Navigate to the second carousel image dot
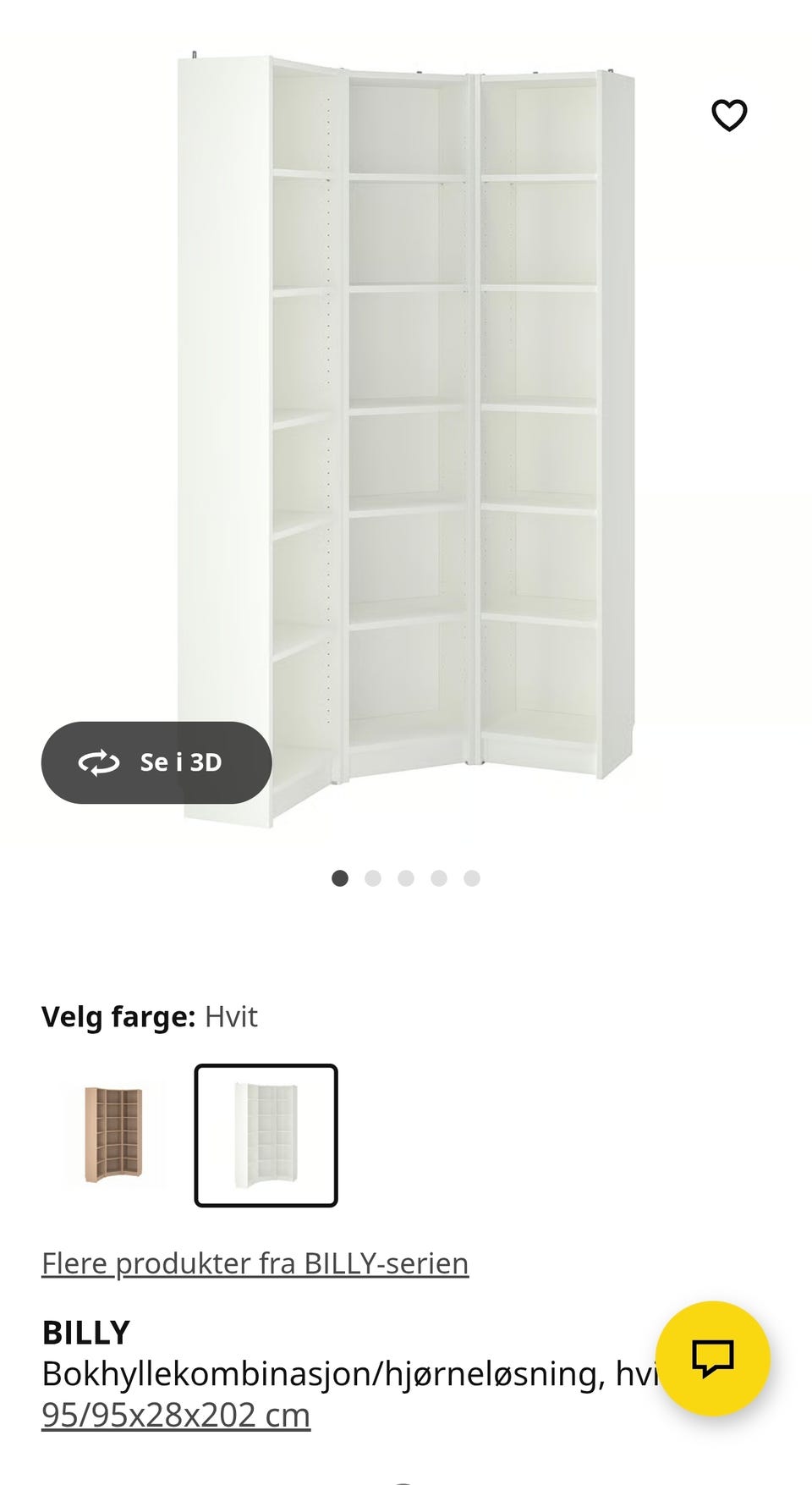 point(373,879)
